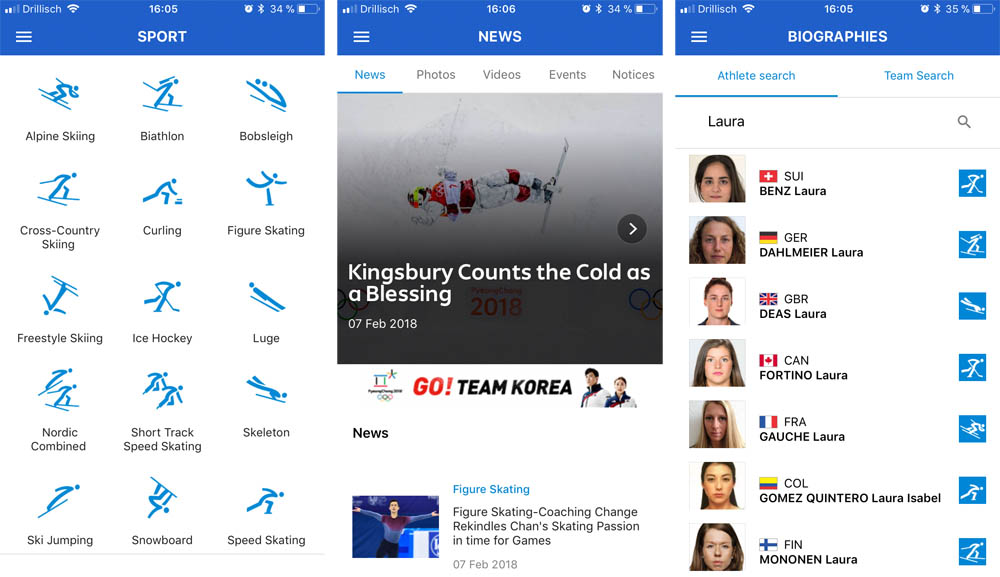Open GOMEZ QUINTERO Laura Isabel's biography
Image resolution: width=1000 pixels, height=577 pixels.
point(850,491)
